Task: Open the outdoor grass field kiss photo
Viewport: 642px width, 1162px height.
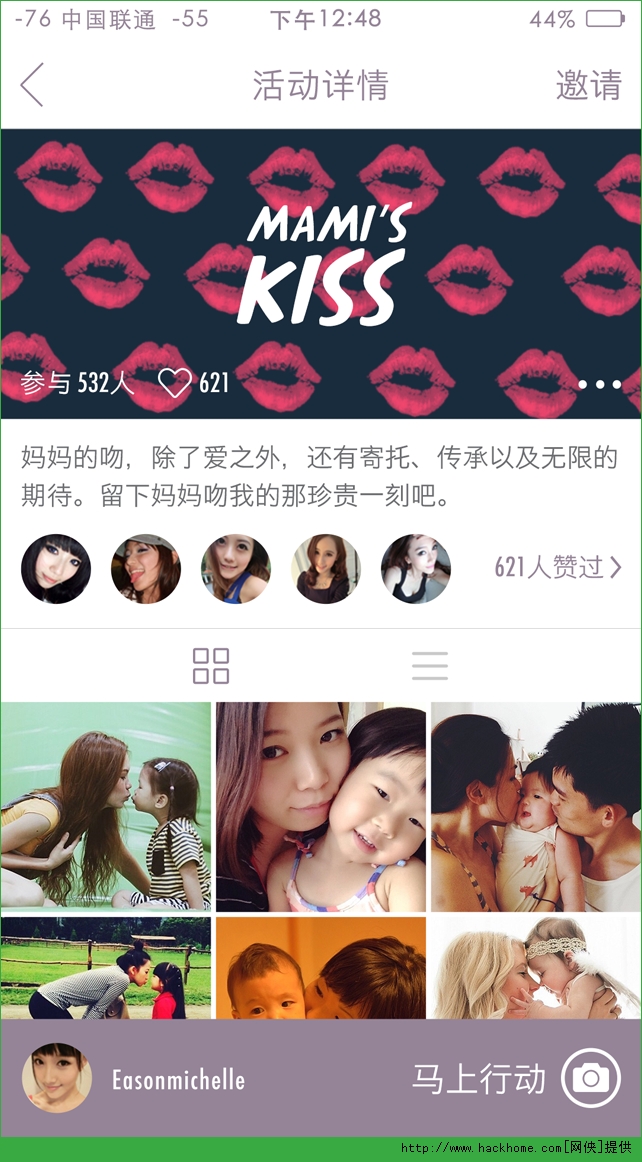Action: point(106,968)
